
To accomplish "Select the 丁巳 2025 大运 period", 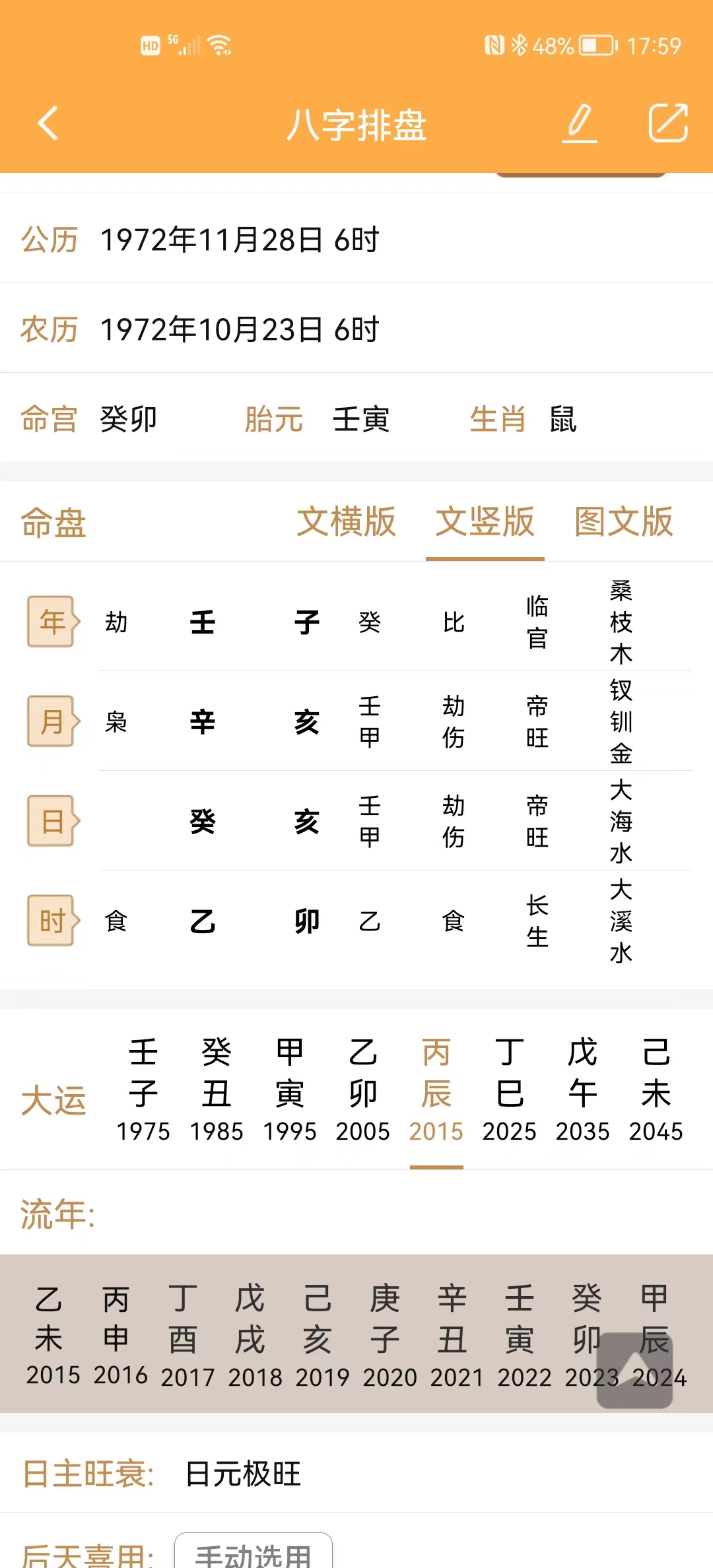I will coord(509,1089).
